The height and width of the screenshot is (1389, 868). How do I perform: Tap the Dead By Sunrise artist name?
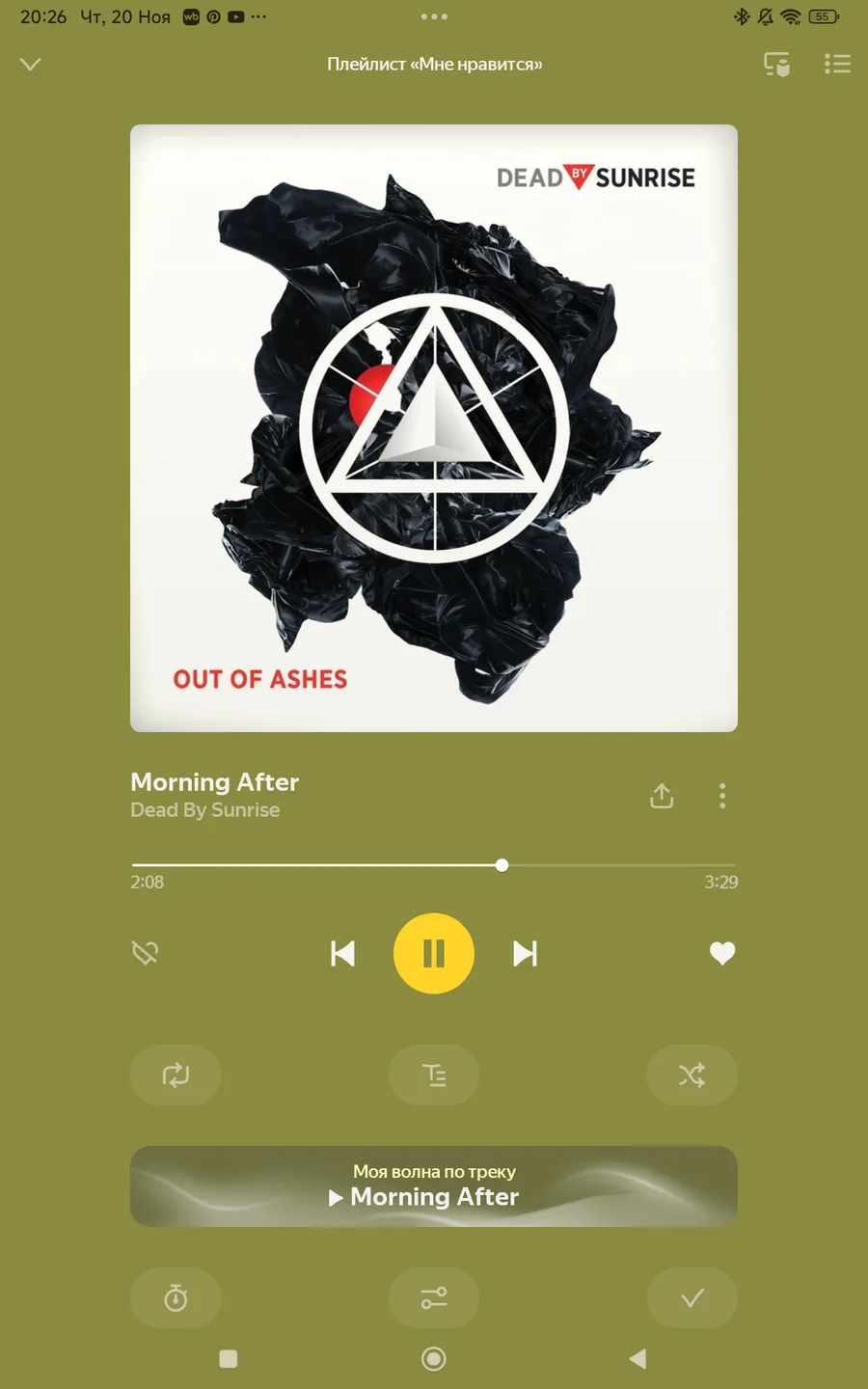coord(205,810)
